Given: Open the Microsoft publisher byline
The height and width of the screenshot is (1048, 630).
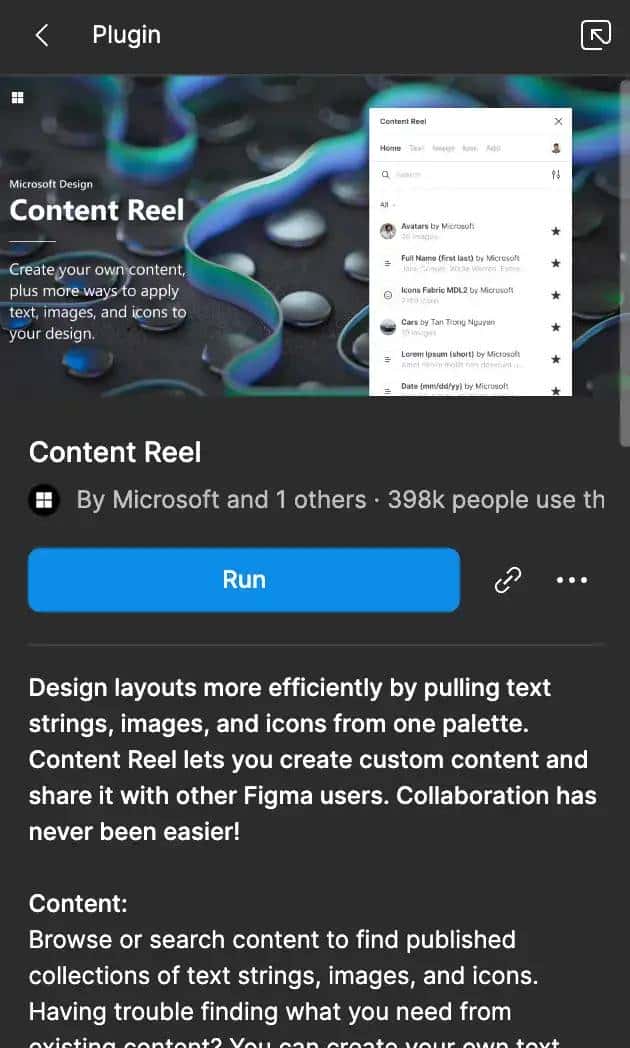Looking at the screenshot, I should (x=220, y=500).
